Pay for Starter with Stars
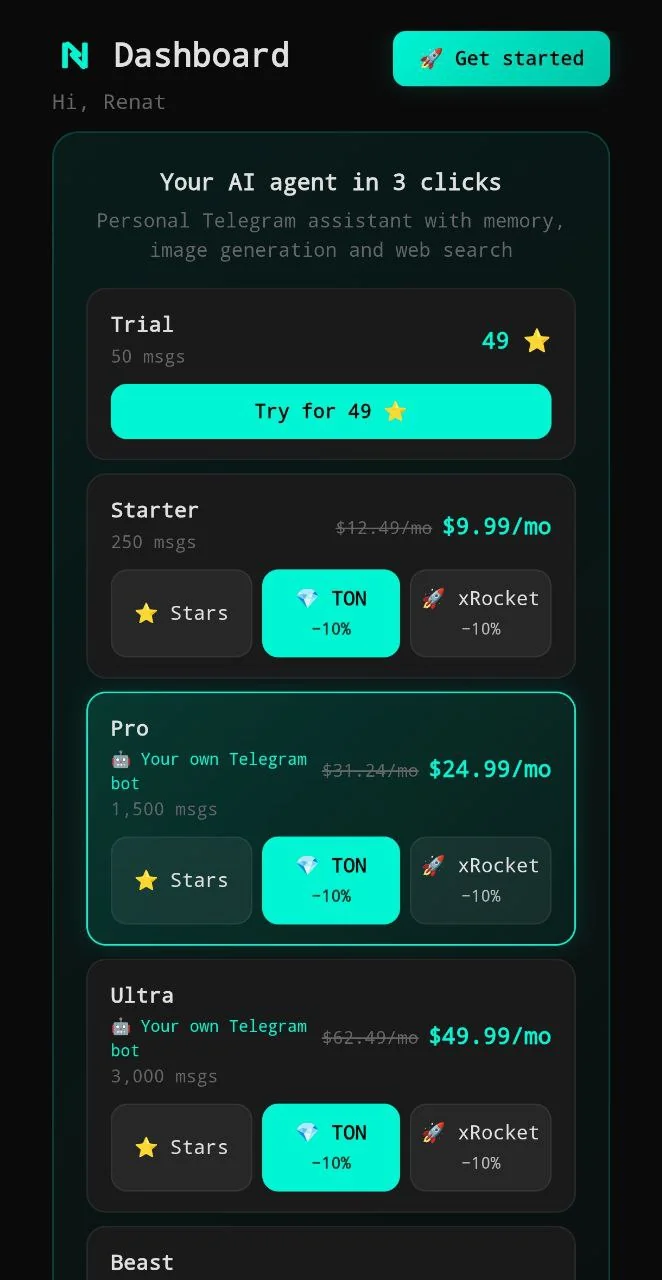 pyautogui.click(x=181, y=613)
